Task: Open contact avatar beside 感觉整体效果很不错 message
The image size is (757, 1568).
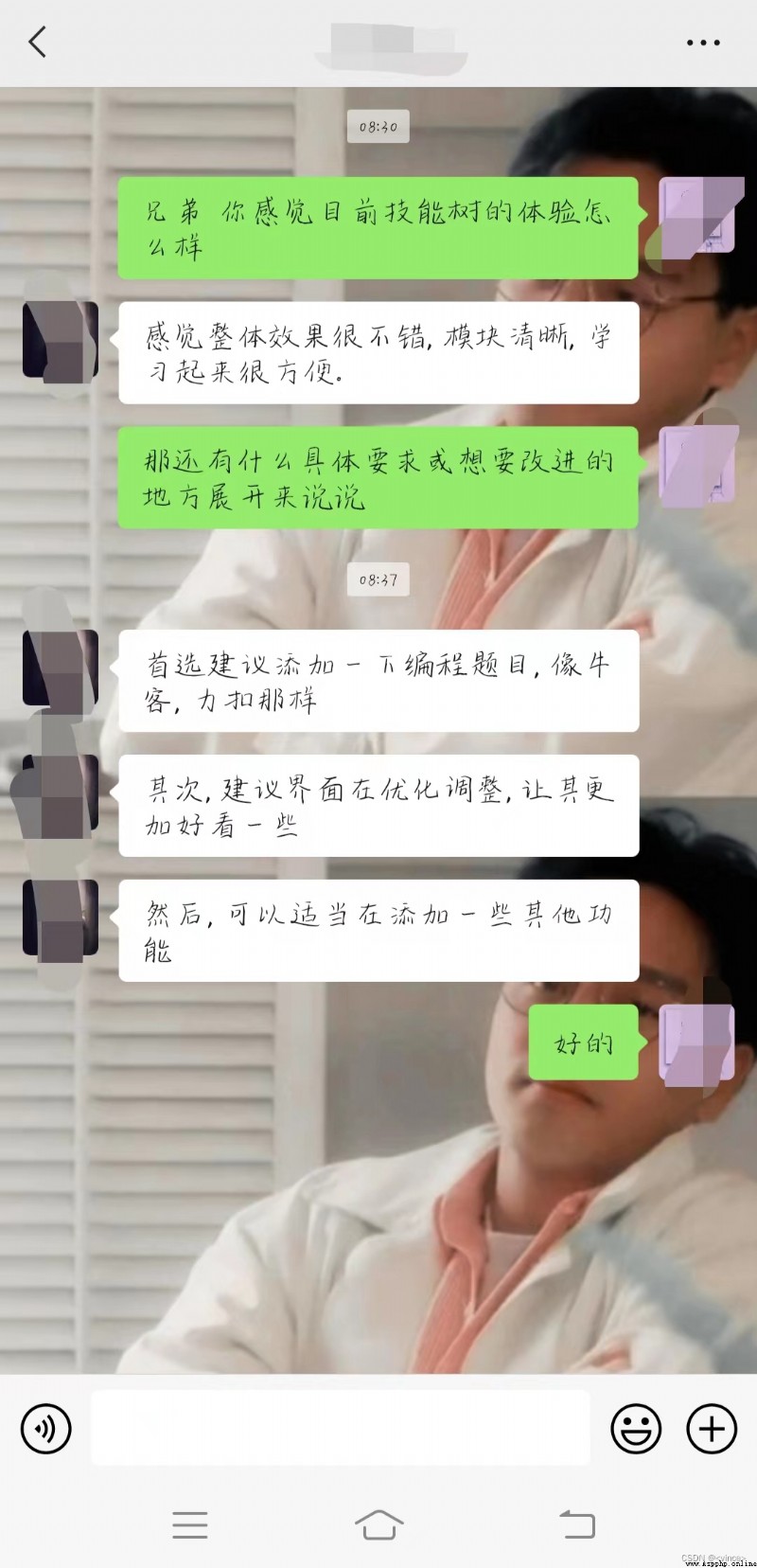Action: (61, 339)
